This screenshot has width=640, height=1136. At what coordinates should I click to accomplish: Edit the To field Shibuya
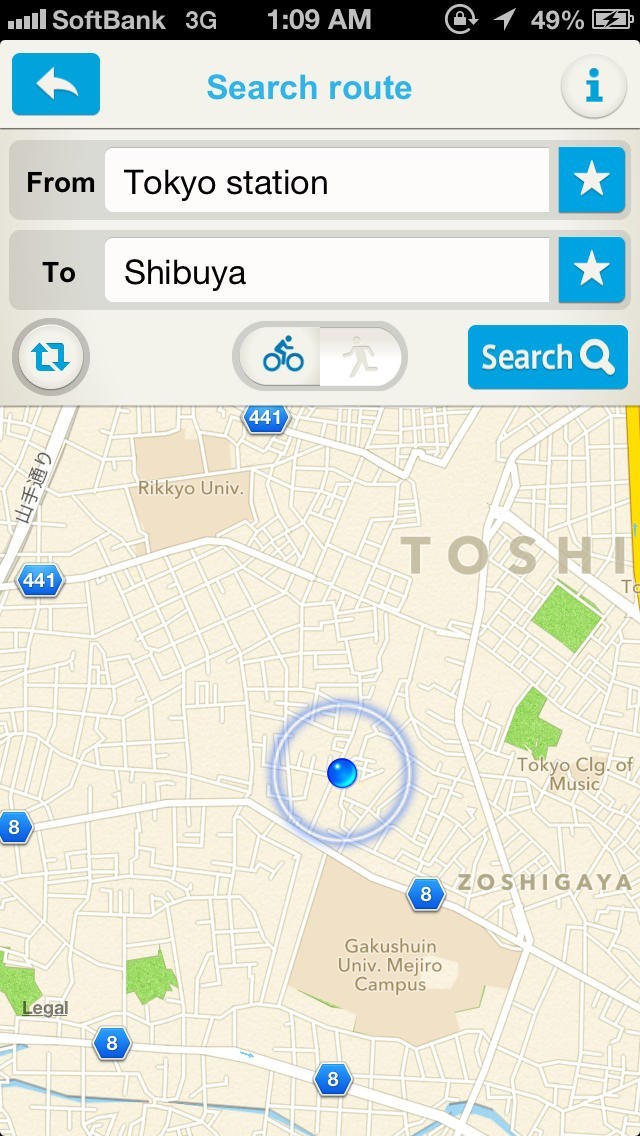[x=326, y=272]
